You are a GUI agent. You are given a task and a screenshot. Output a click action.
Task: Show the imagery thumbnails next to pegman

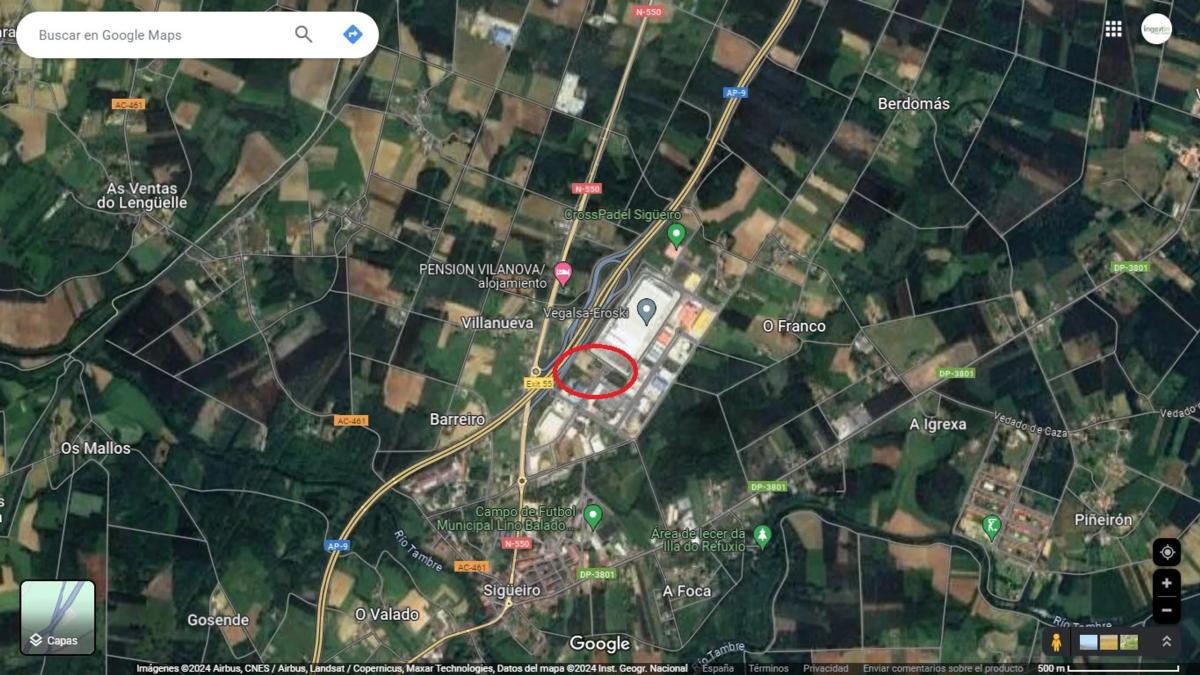1108,642
